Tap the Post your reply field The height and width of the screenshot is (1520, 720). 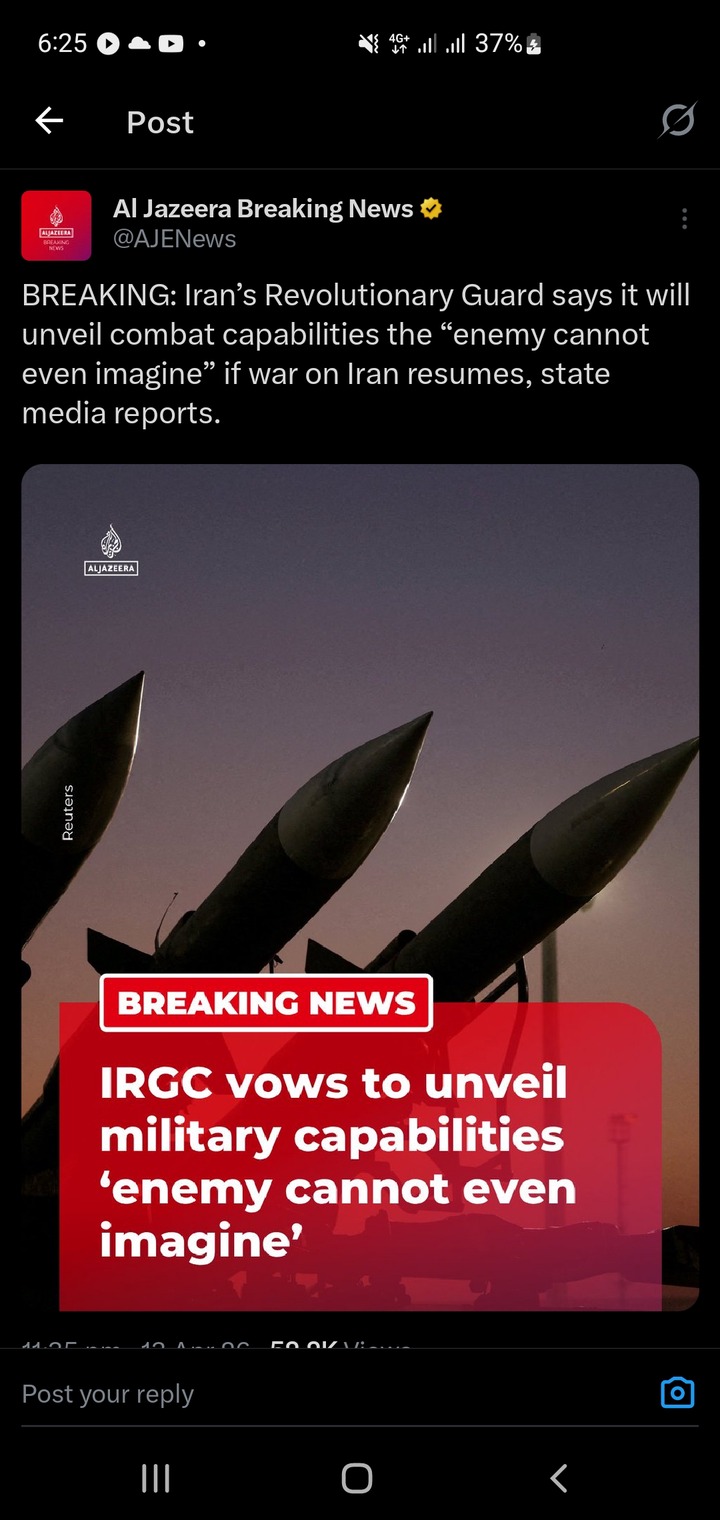(x=300, y=1394)
